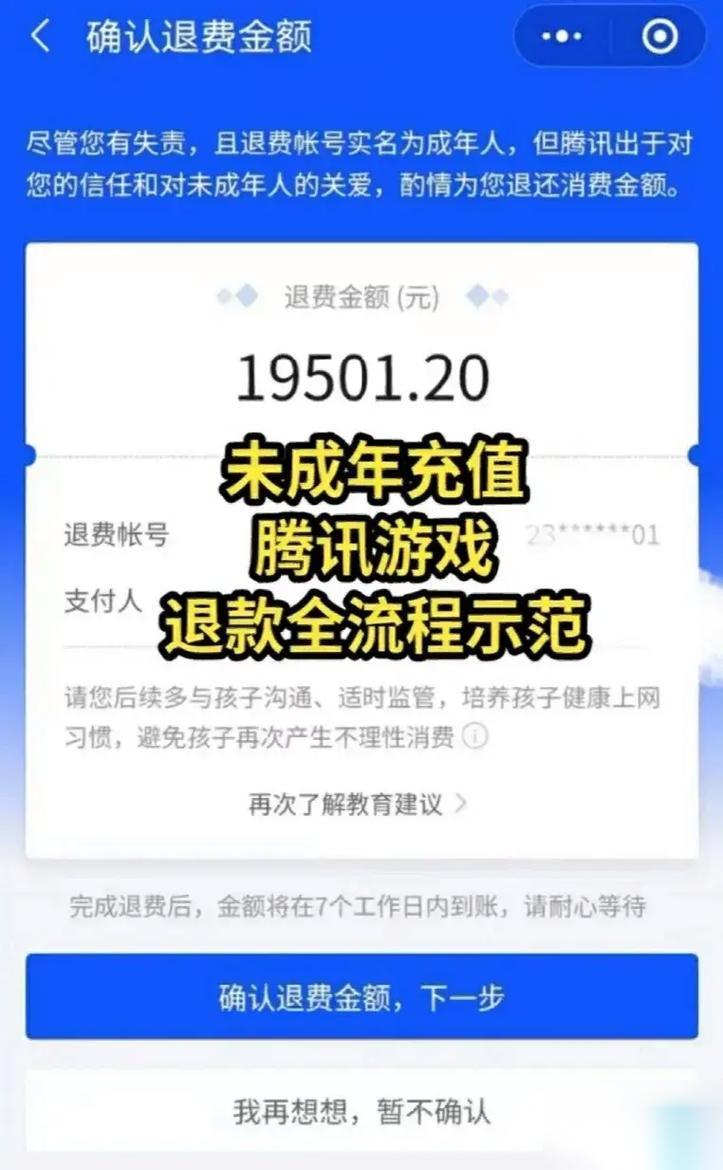Go back using the top-left arrow
The image size is (723, 1170).
coord(40,37)
